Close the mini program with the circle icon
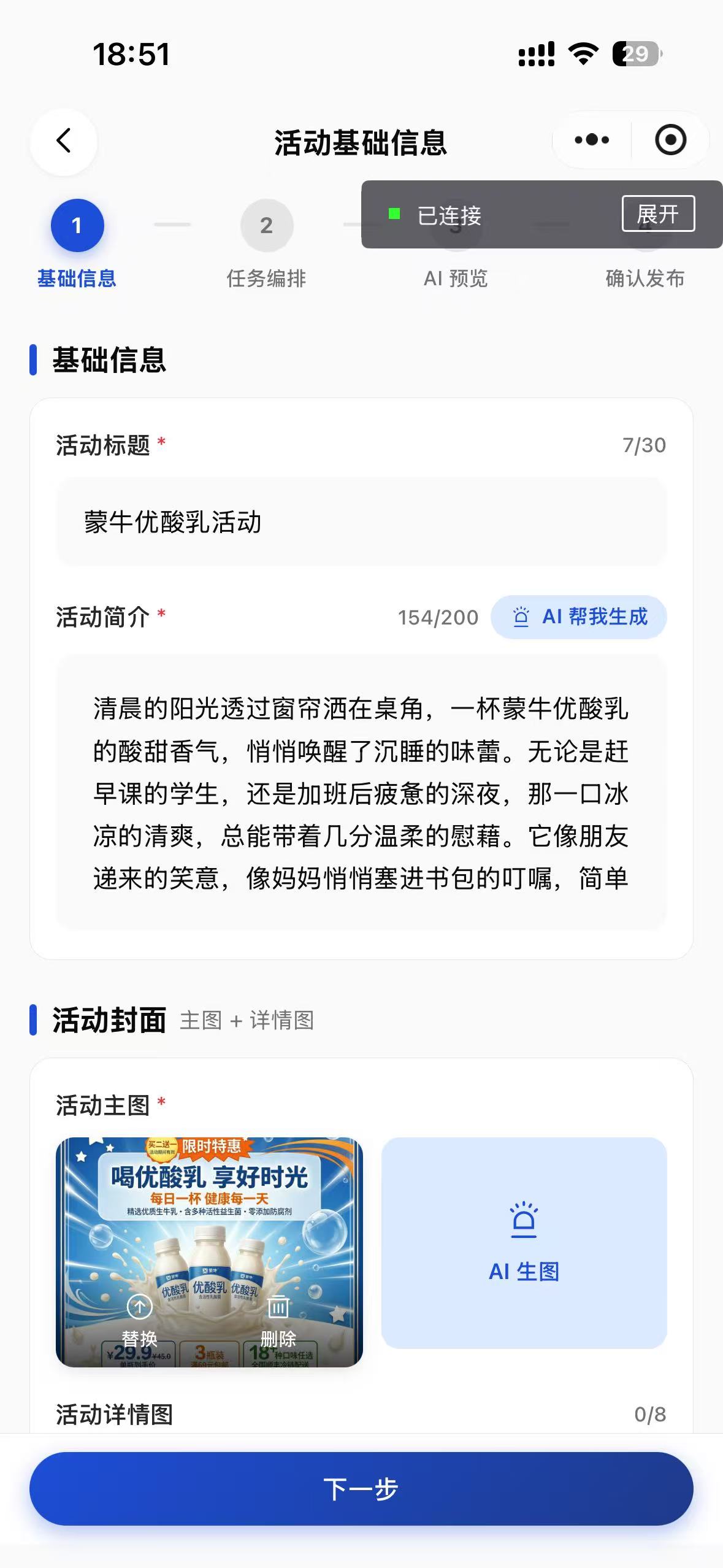This screenshot has height=1568, width=723. pos(670,140)
